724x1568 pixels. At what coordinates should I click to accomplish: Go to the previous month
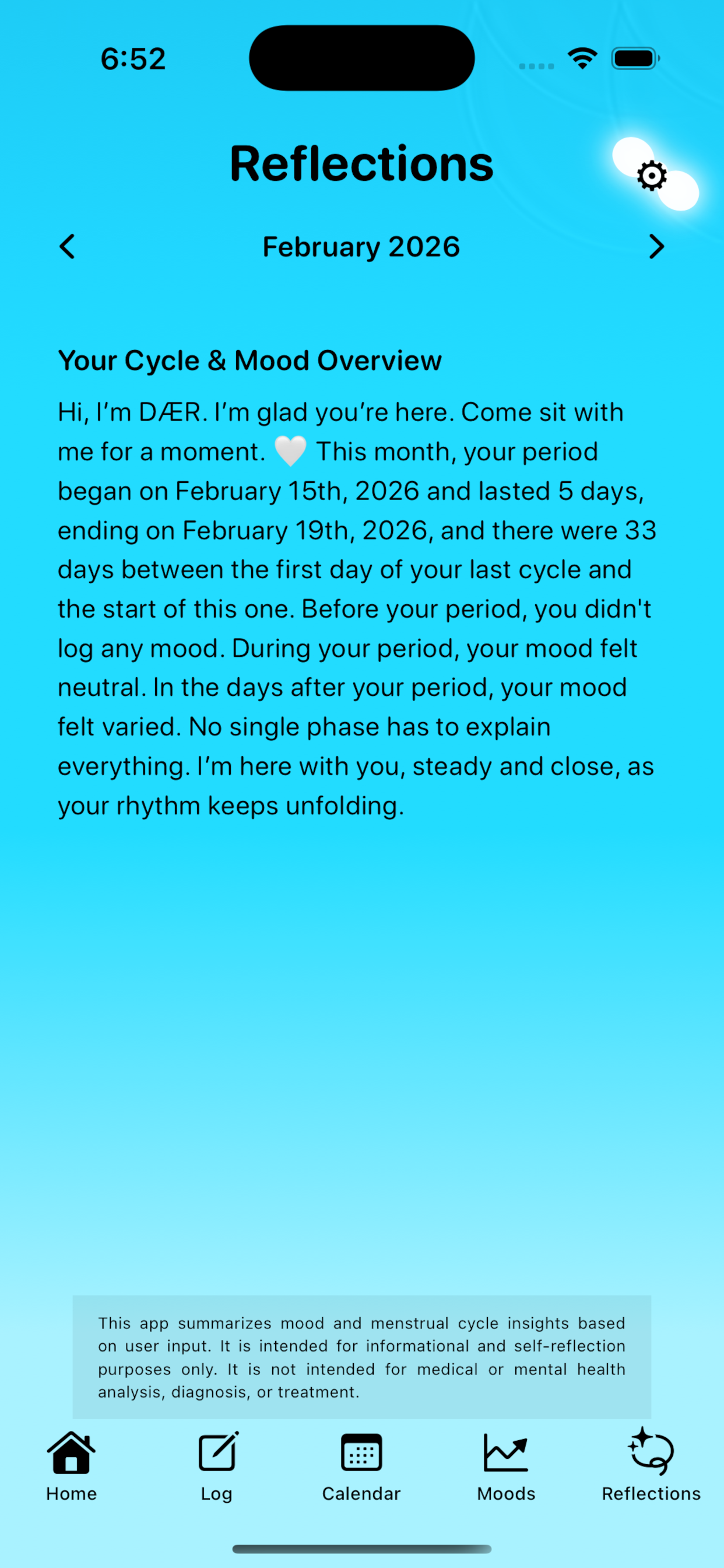click(68, 247)
